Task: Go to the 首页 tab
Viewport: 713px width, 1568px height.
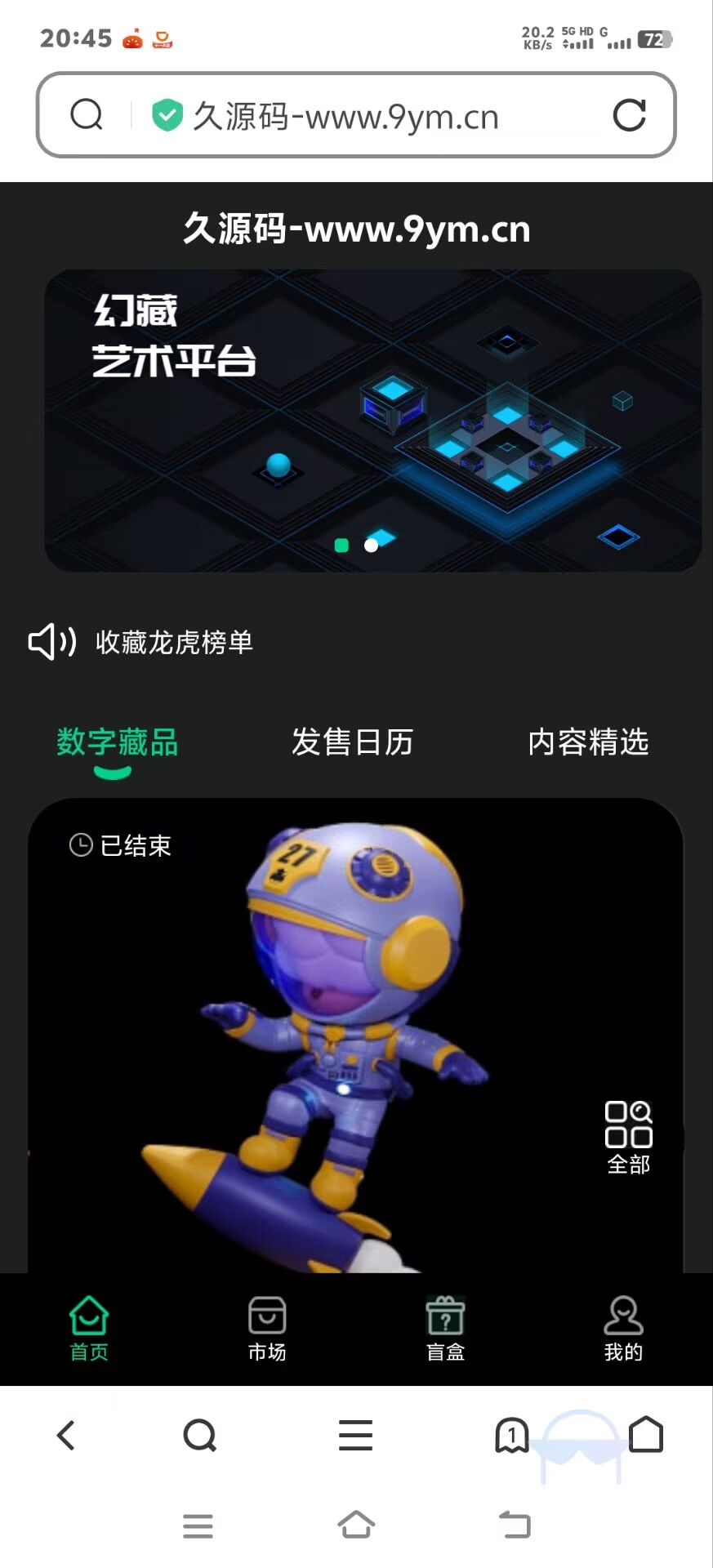Action: (89, 1330)
